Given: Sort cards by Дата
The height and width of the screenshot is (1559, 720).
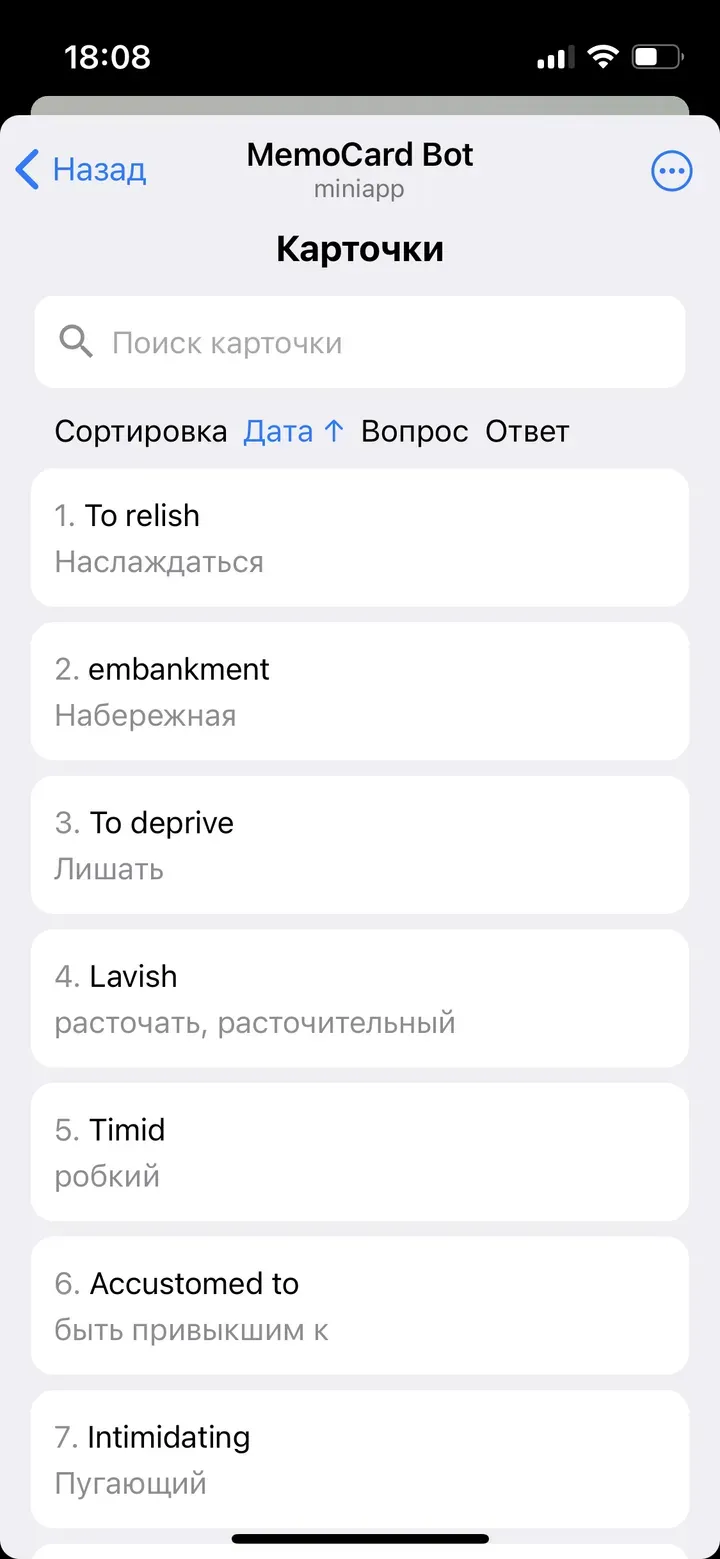Looking at the screenshot, I should click(x=294, y=432).
